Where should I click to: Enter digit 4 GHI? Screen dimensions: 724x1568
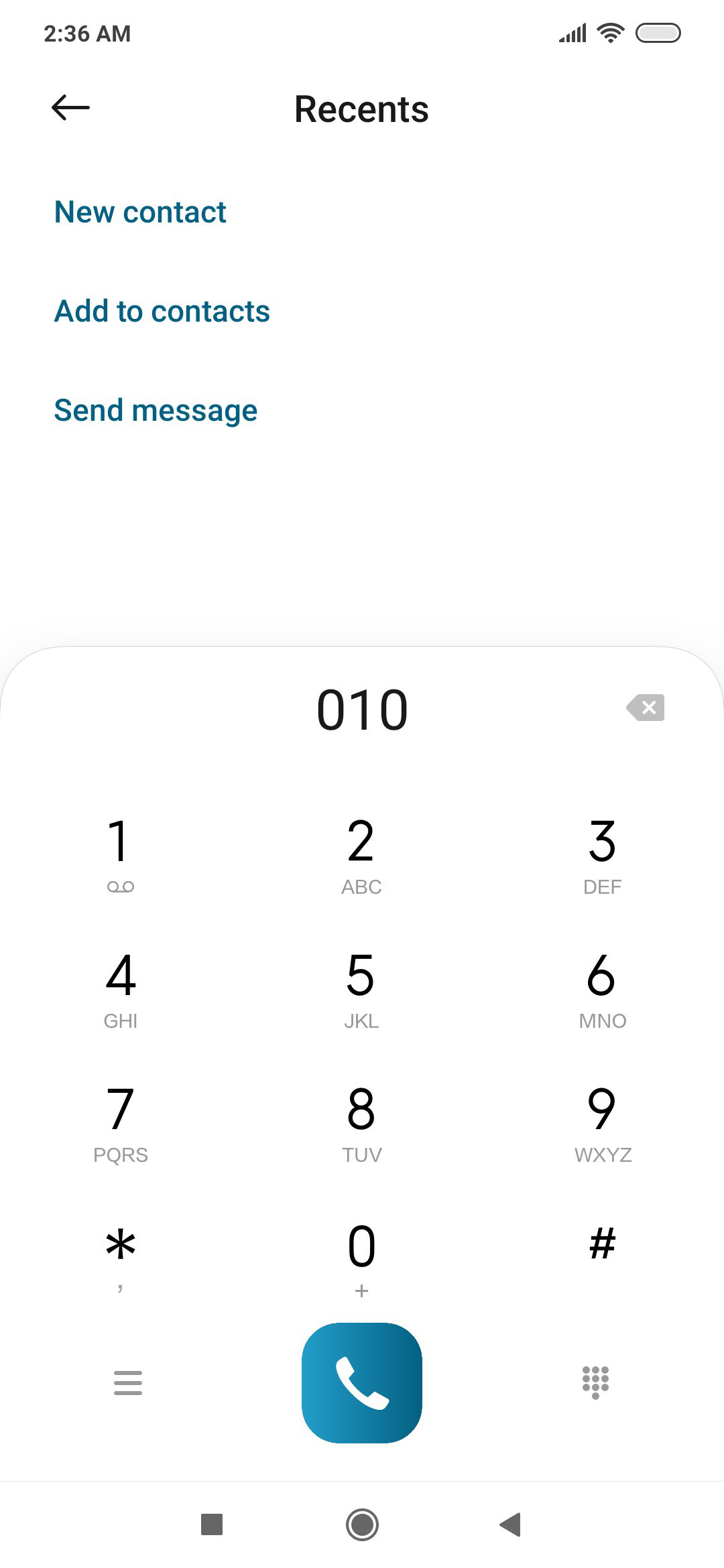pos(121,990)
